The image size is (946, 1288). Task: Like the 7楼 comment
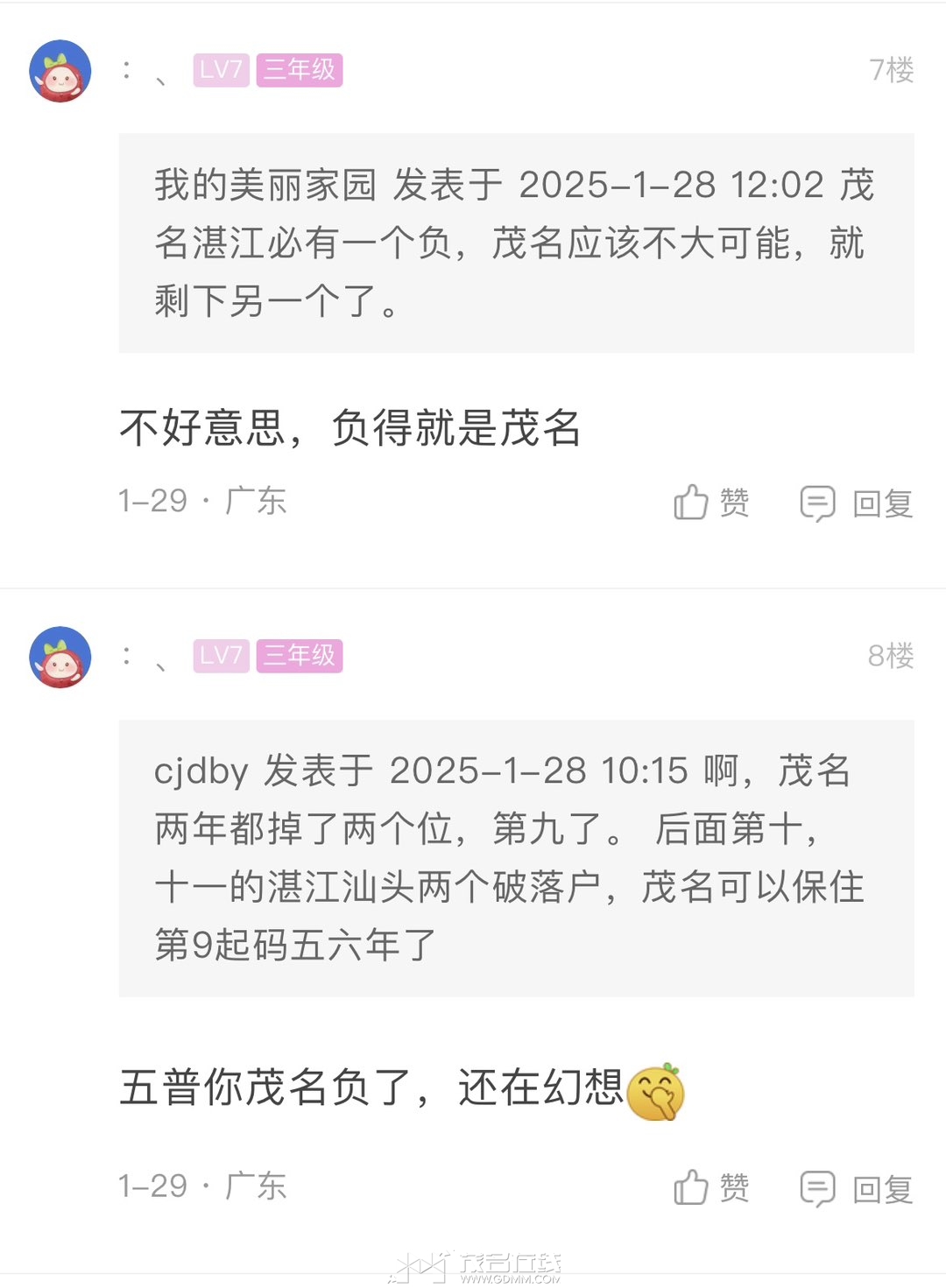[x=710, y=503]
